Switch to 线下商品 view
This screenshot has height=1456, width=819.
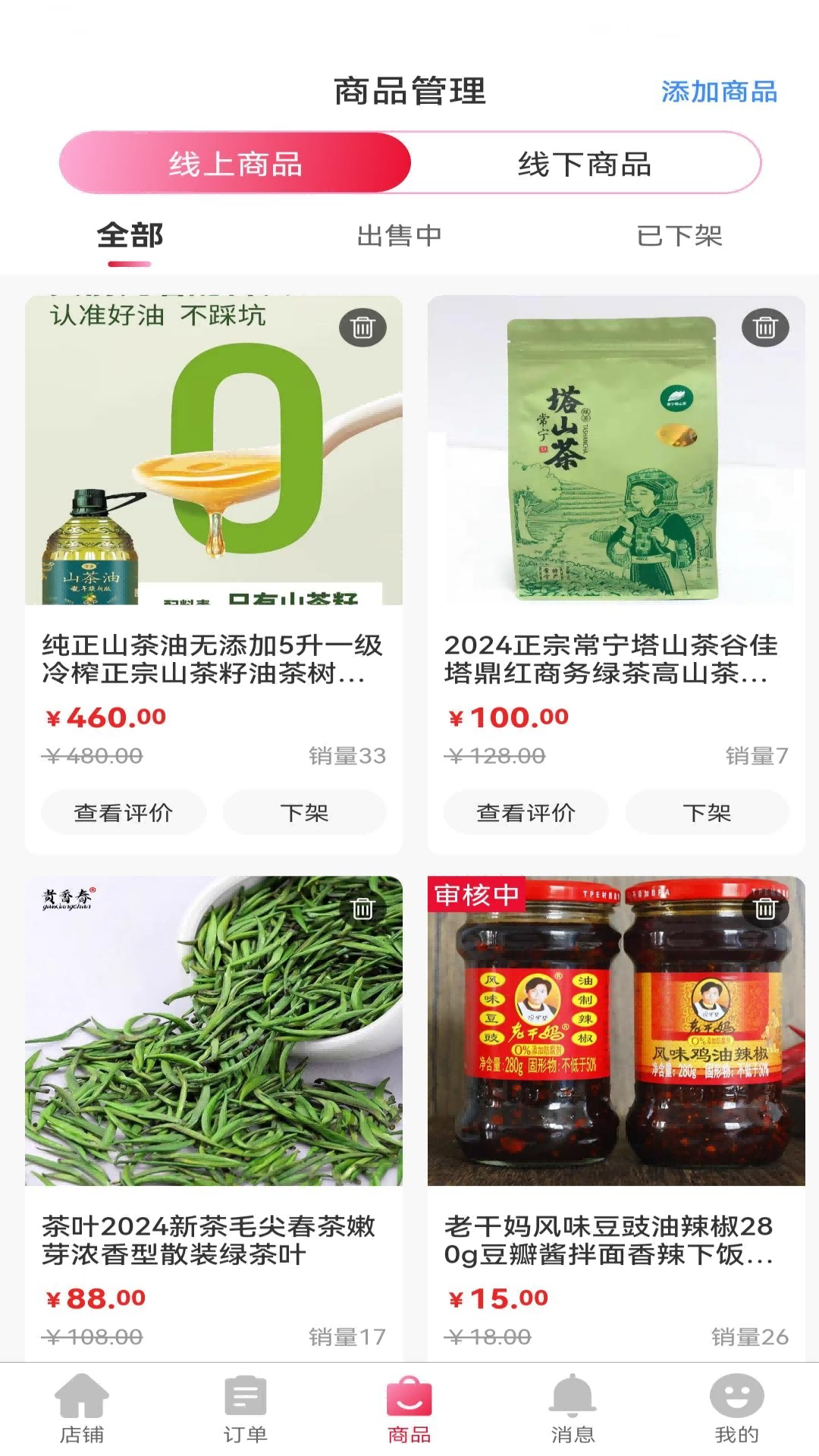point(585,162)
